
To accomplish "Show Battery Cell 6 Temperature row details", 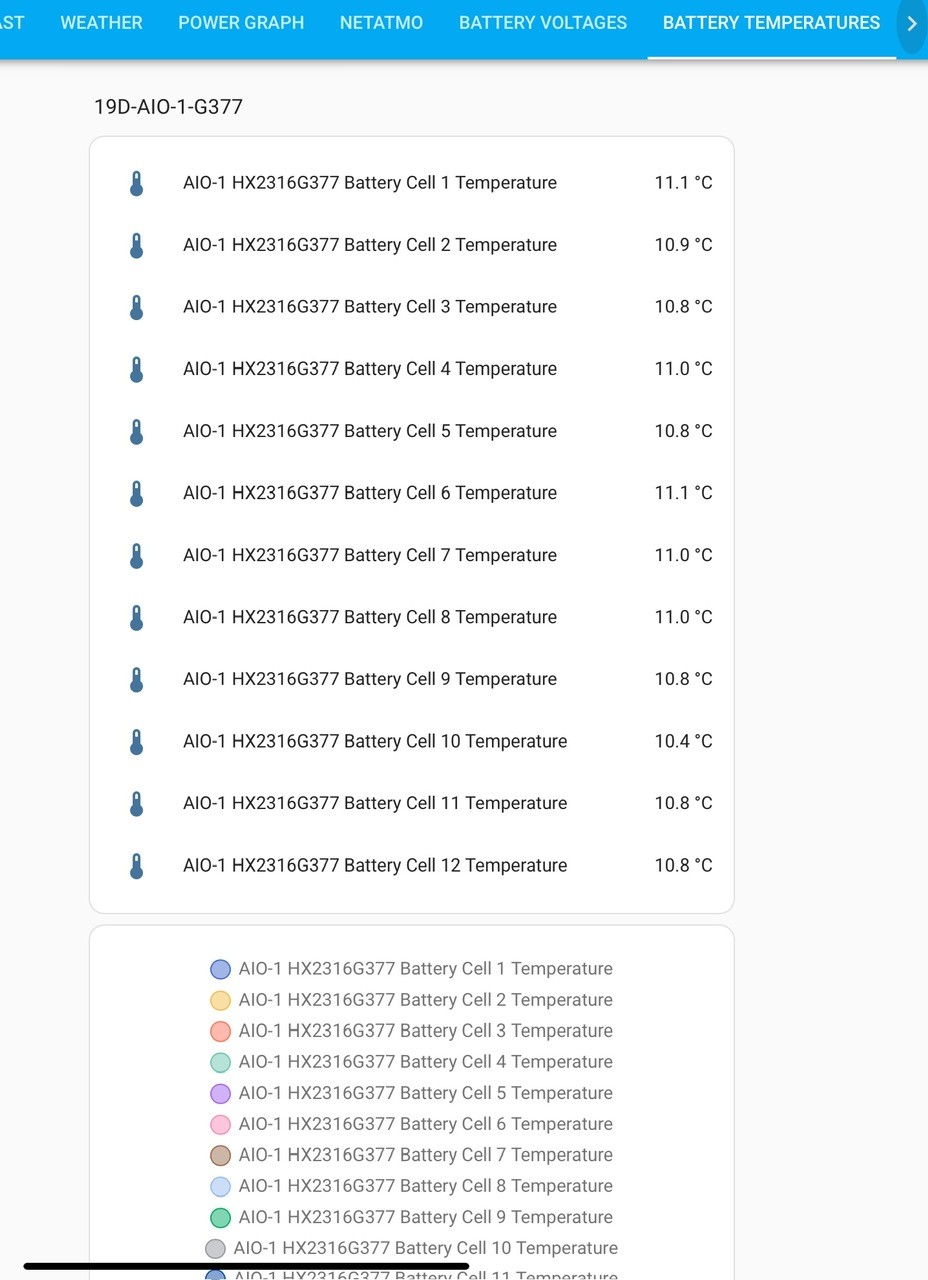I will click(x=412, y=493).
